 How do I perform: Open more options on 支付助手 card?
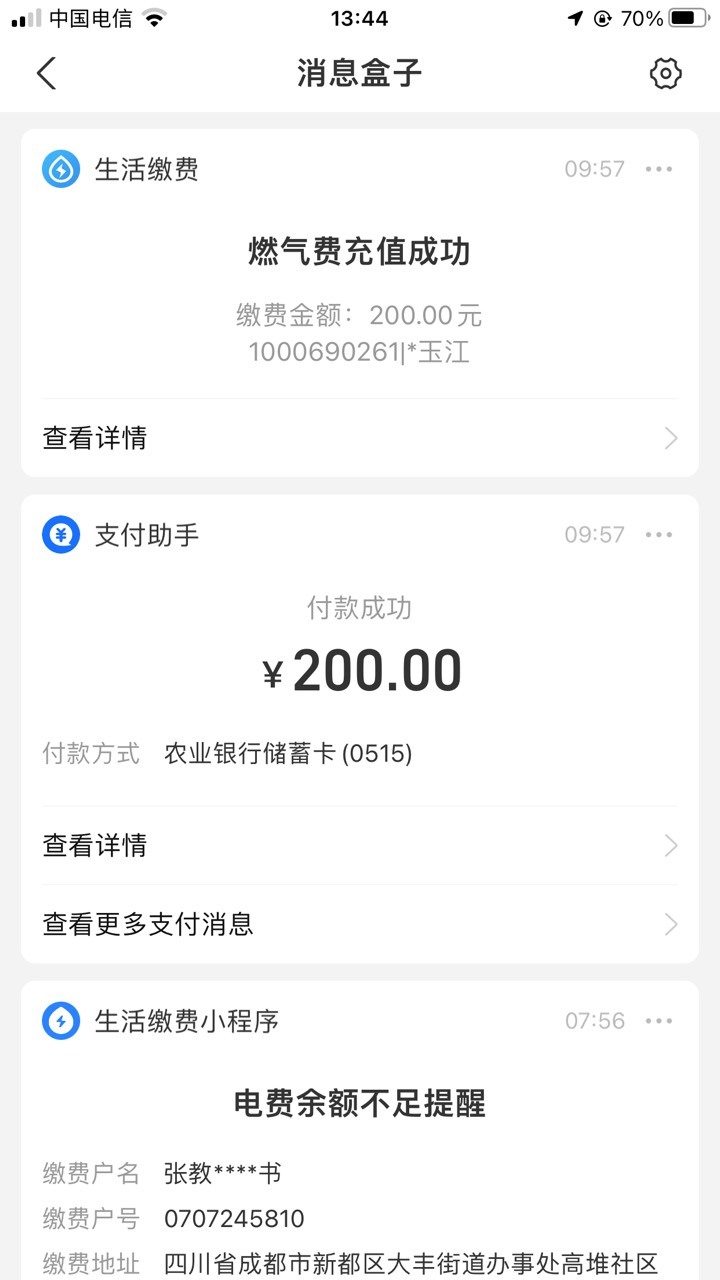click(x=659, y=535)
